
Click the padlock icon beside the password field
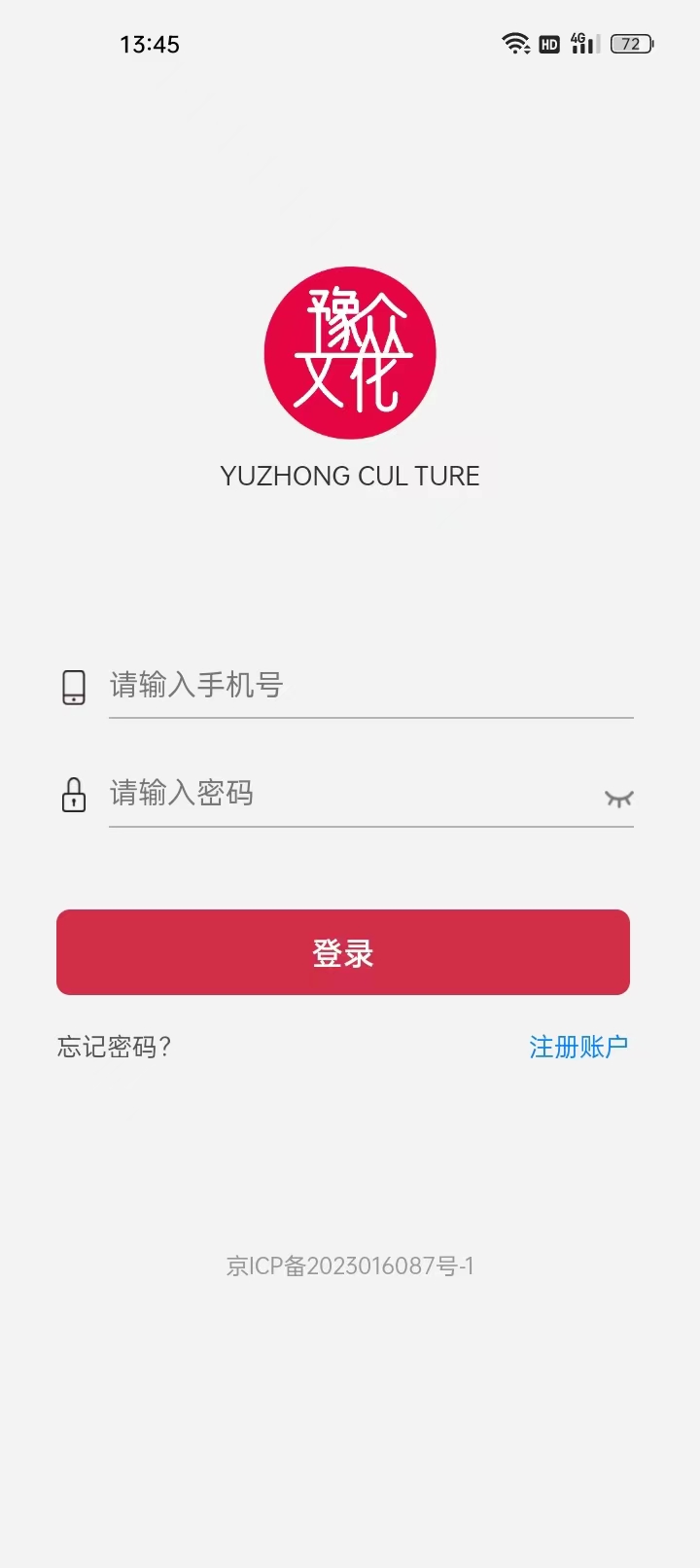[74, 796]
